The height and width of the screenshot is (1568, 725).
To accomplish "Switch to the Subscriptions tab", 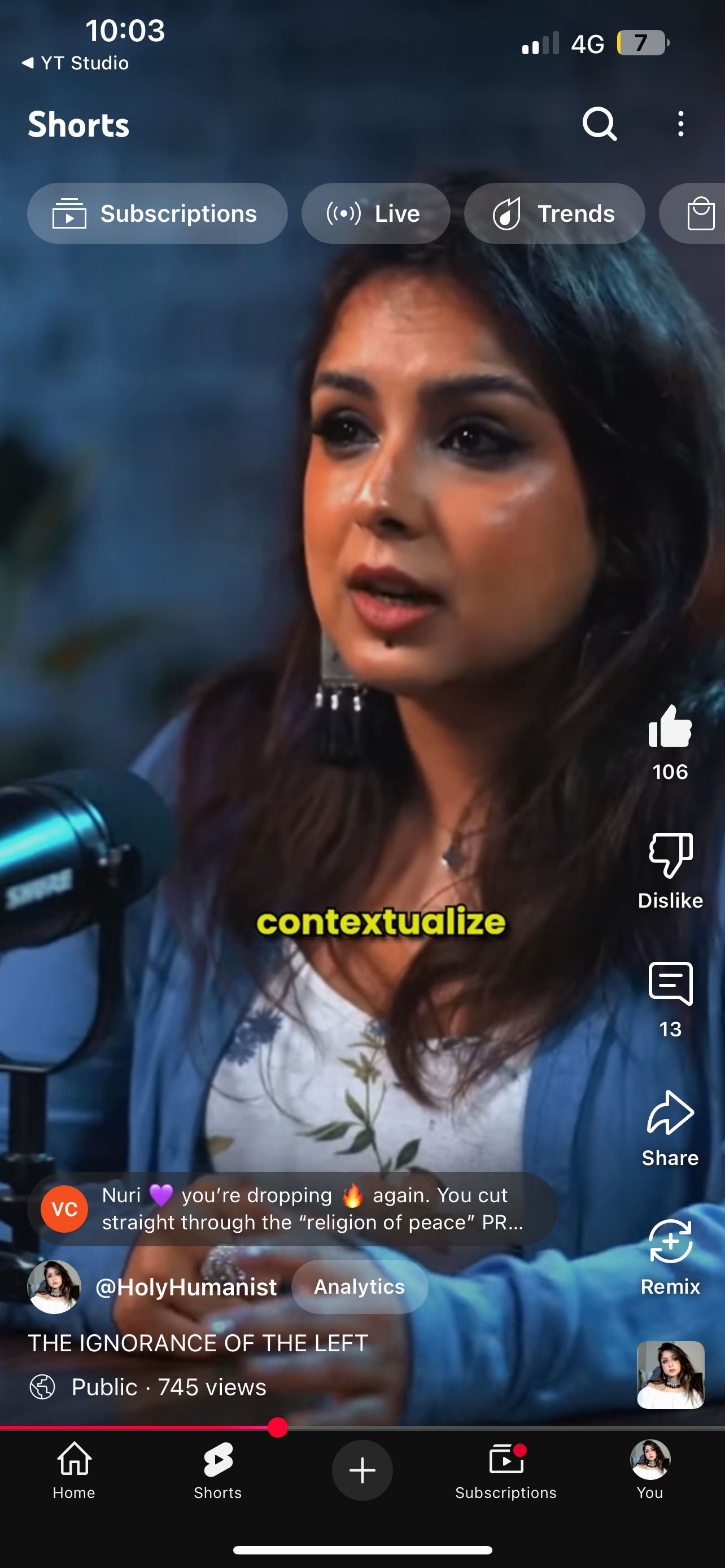I will [x=505, y=1469].
